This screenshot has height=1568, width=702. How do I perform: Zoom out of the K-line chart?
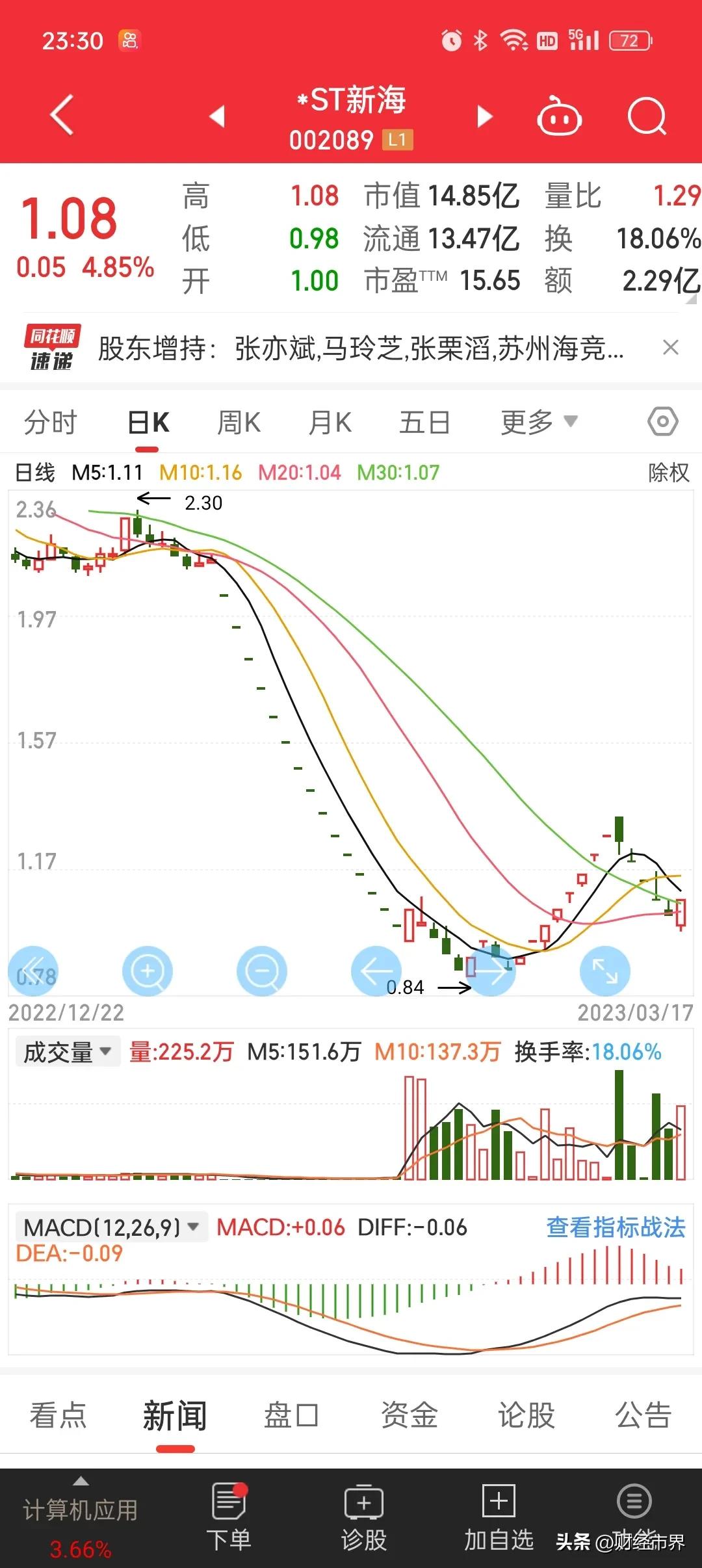(261, 971)
